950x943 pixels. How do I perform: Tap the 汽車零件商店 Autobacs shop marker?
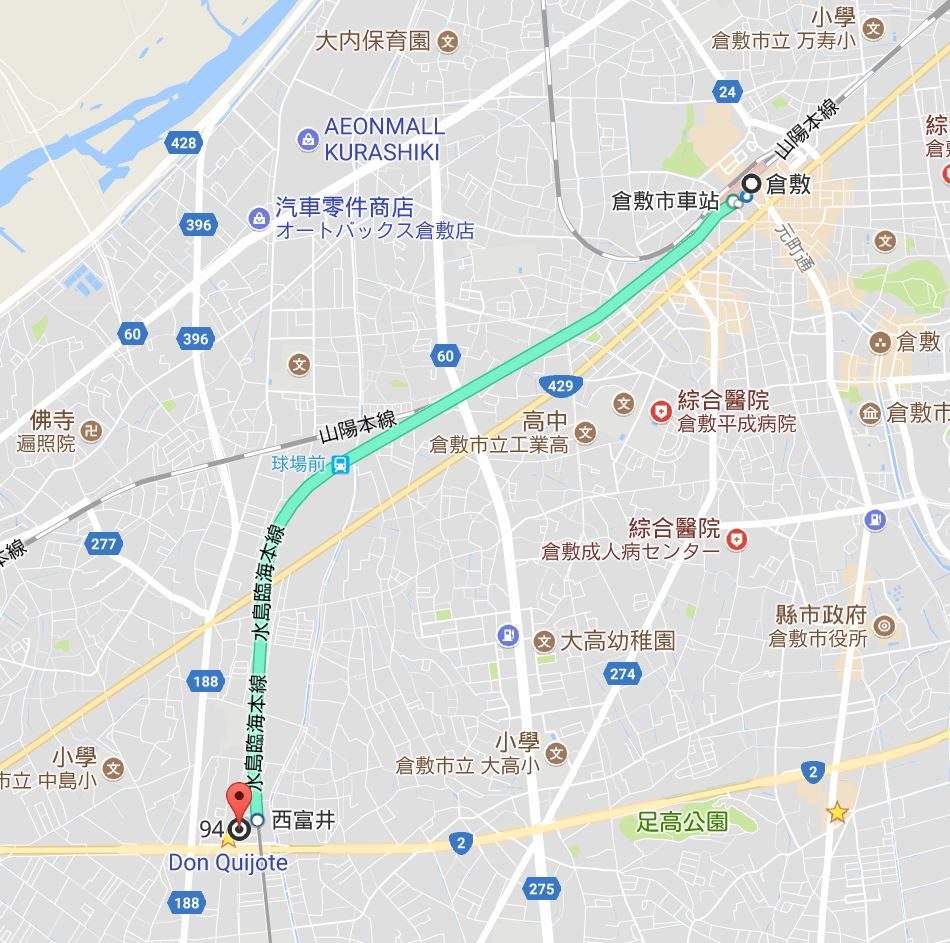click(x=260, y=212)
